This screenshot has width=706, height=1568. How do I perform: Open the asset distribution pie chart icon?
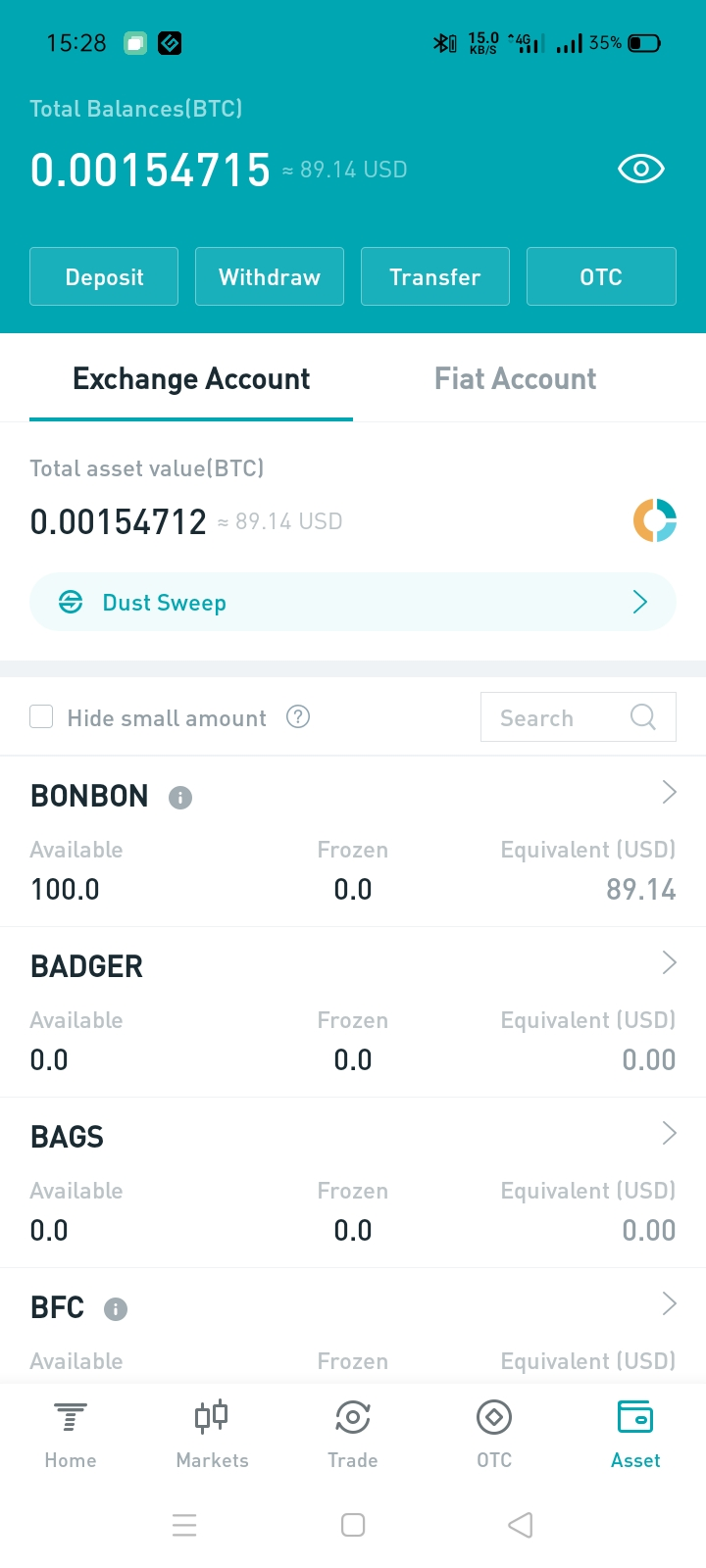(x=655, y=520)
